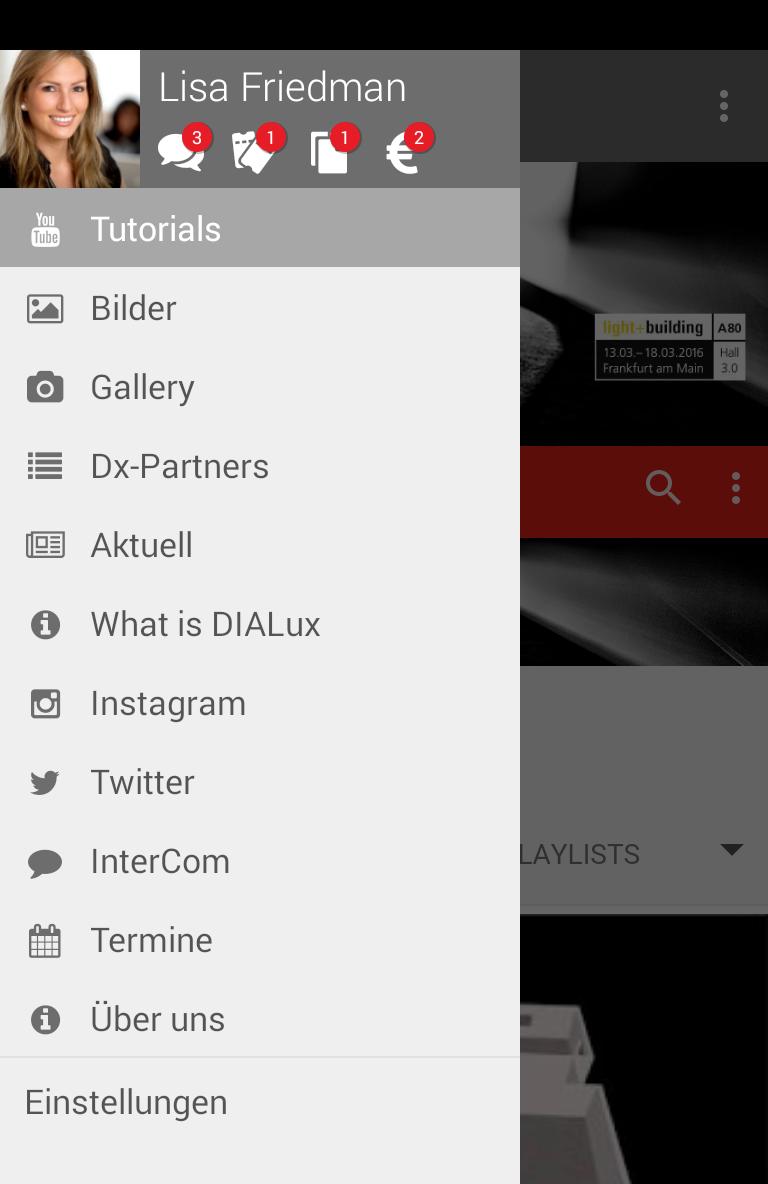Select the Instagram icon
Viewport: 768px width, 1184px height.
44,703
